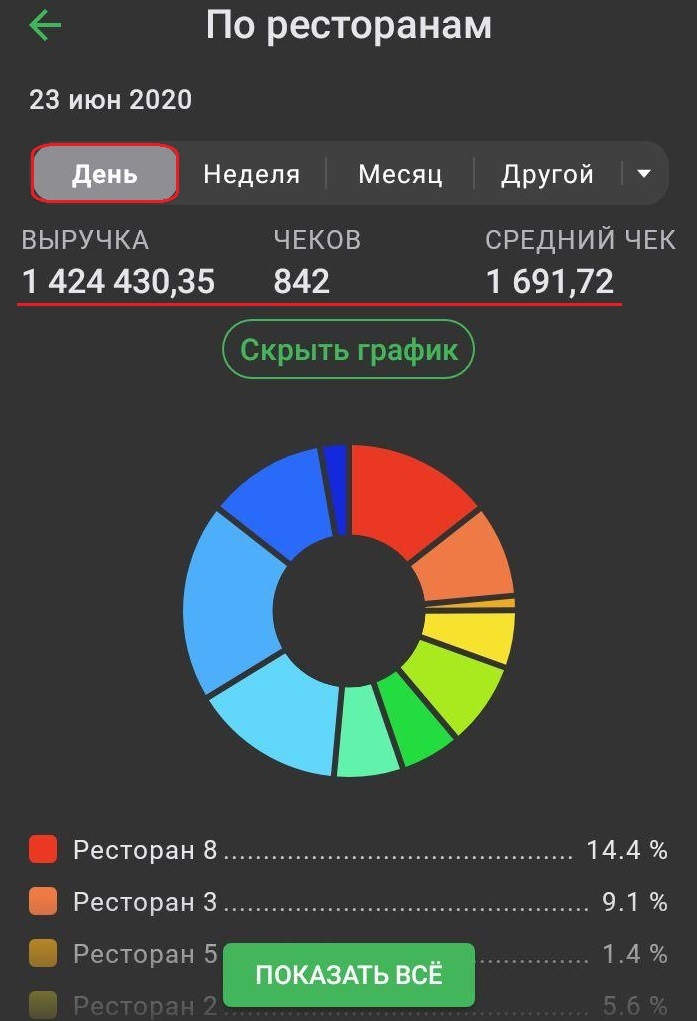Expand the period dropdown arrow
The width and height of the screenshot is (697, 1021).
click(x=644, y=174)
